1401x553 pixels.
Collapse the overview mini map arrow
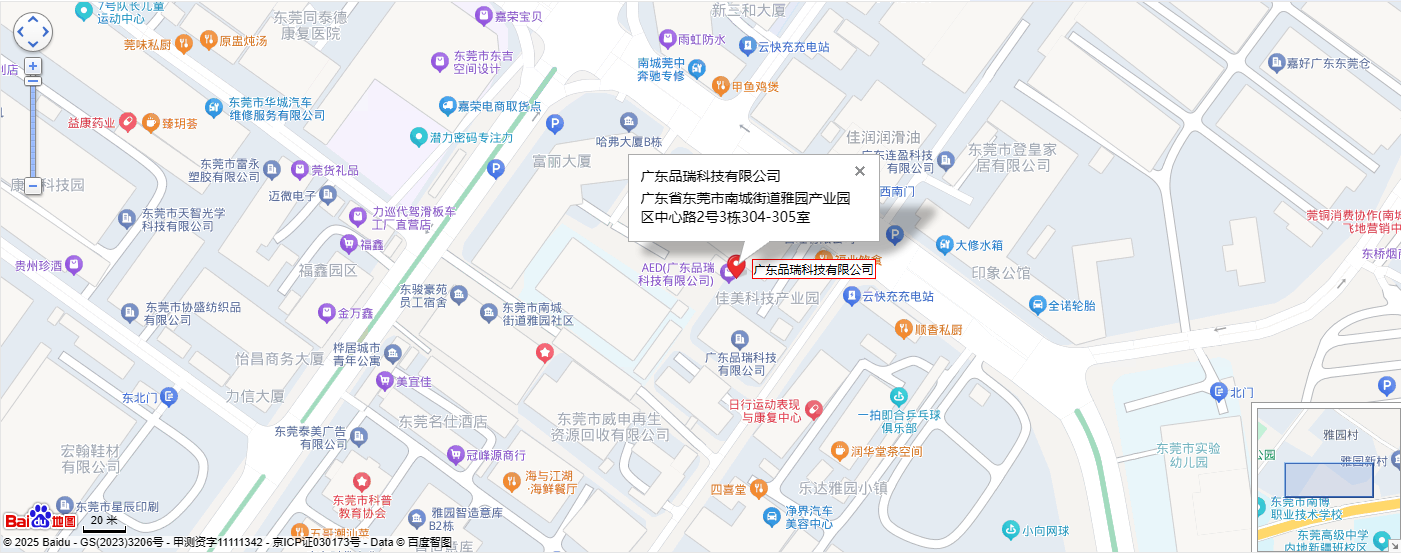tap(1392, 544)
